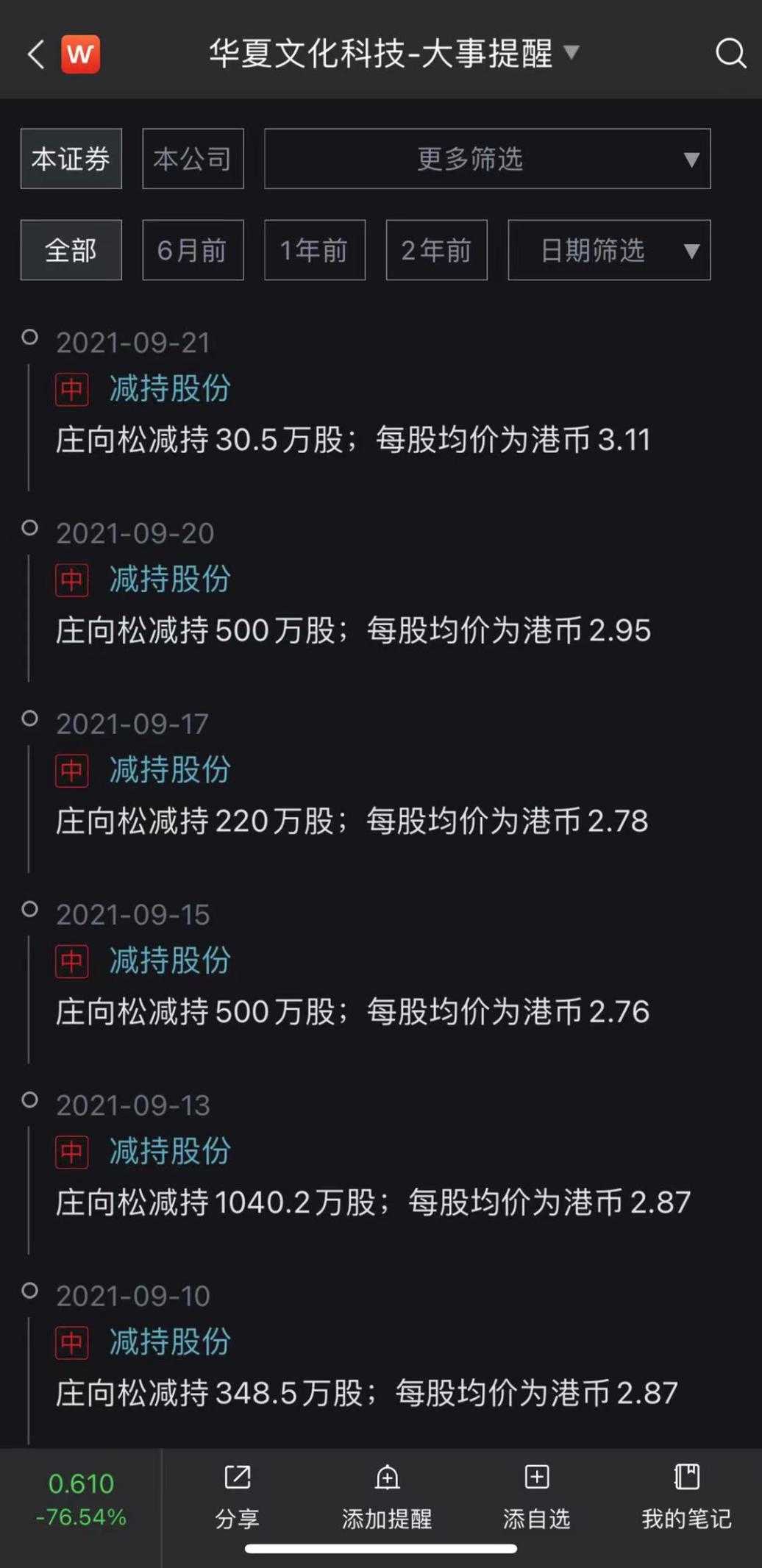
Task: Select the 全部 time range
Action: coord(71,250)
